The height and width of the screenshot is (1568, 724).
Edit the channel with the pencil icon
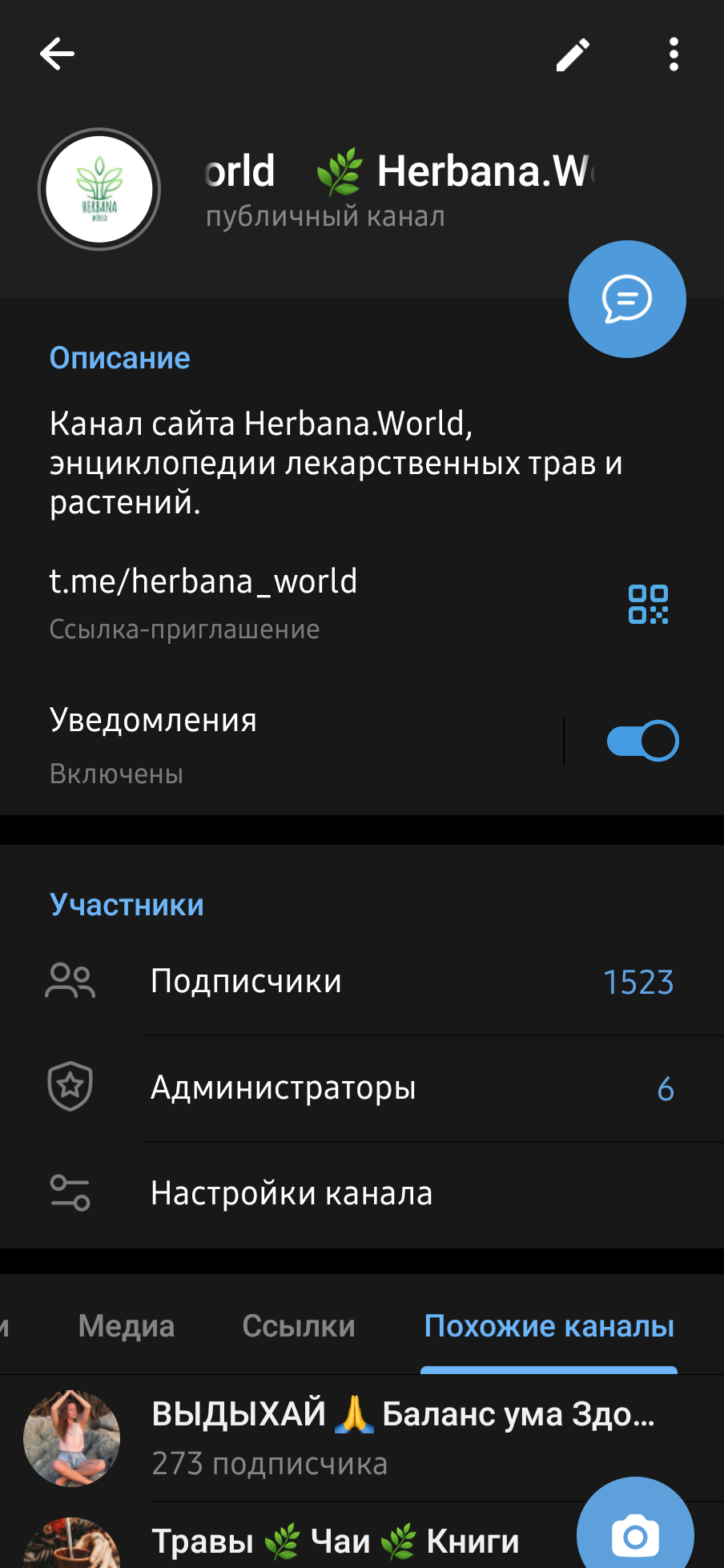point(573,54)
